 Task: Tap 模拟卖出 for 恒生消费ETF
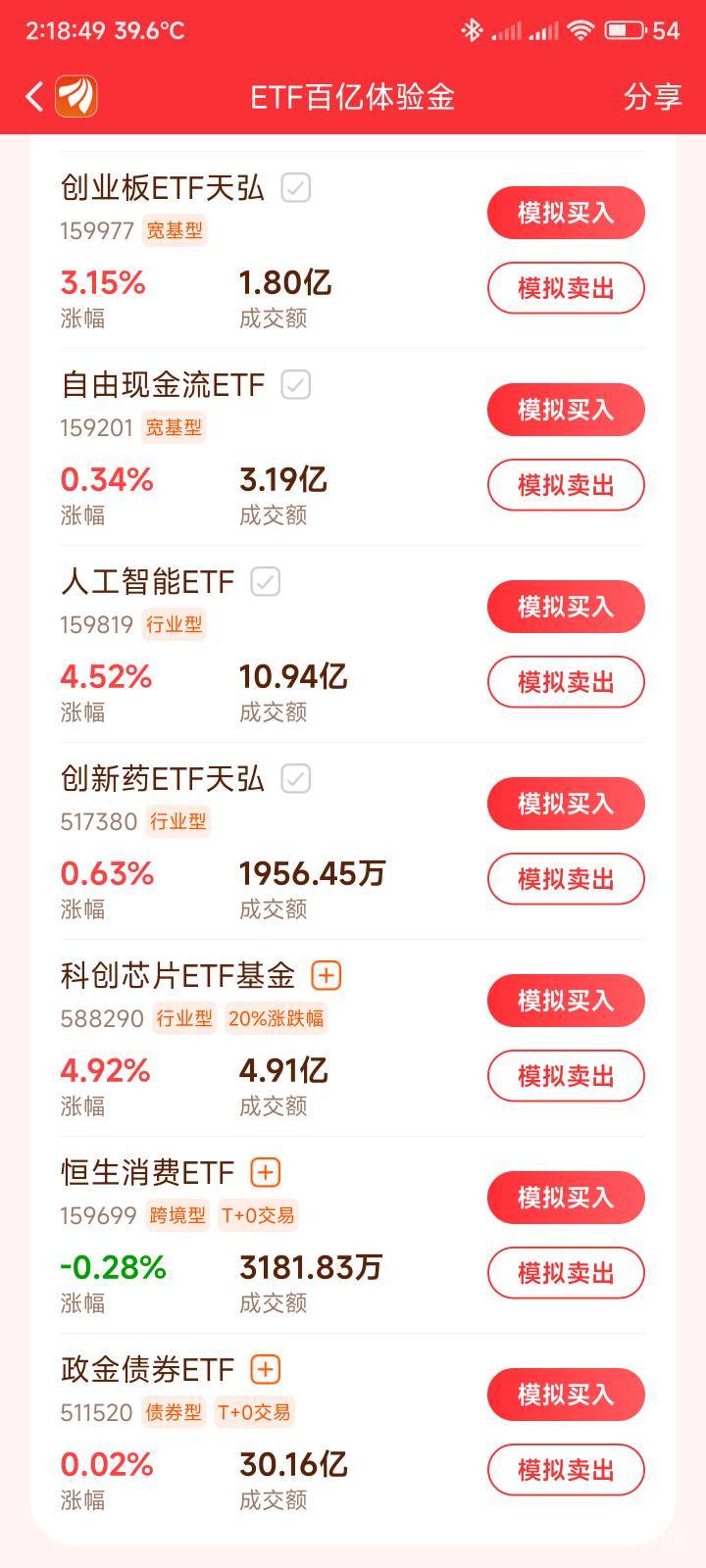(x=566, y=1273)
